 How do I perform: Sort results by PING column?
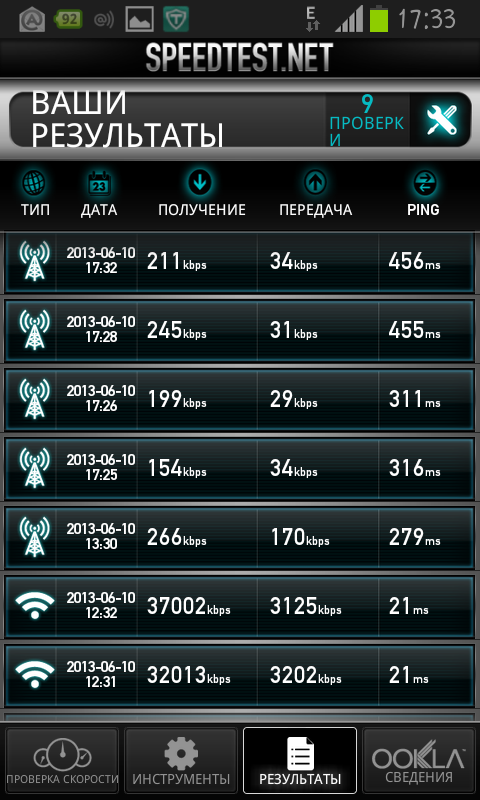coord(423,194)
